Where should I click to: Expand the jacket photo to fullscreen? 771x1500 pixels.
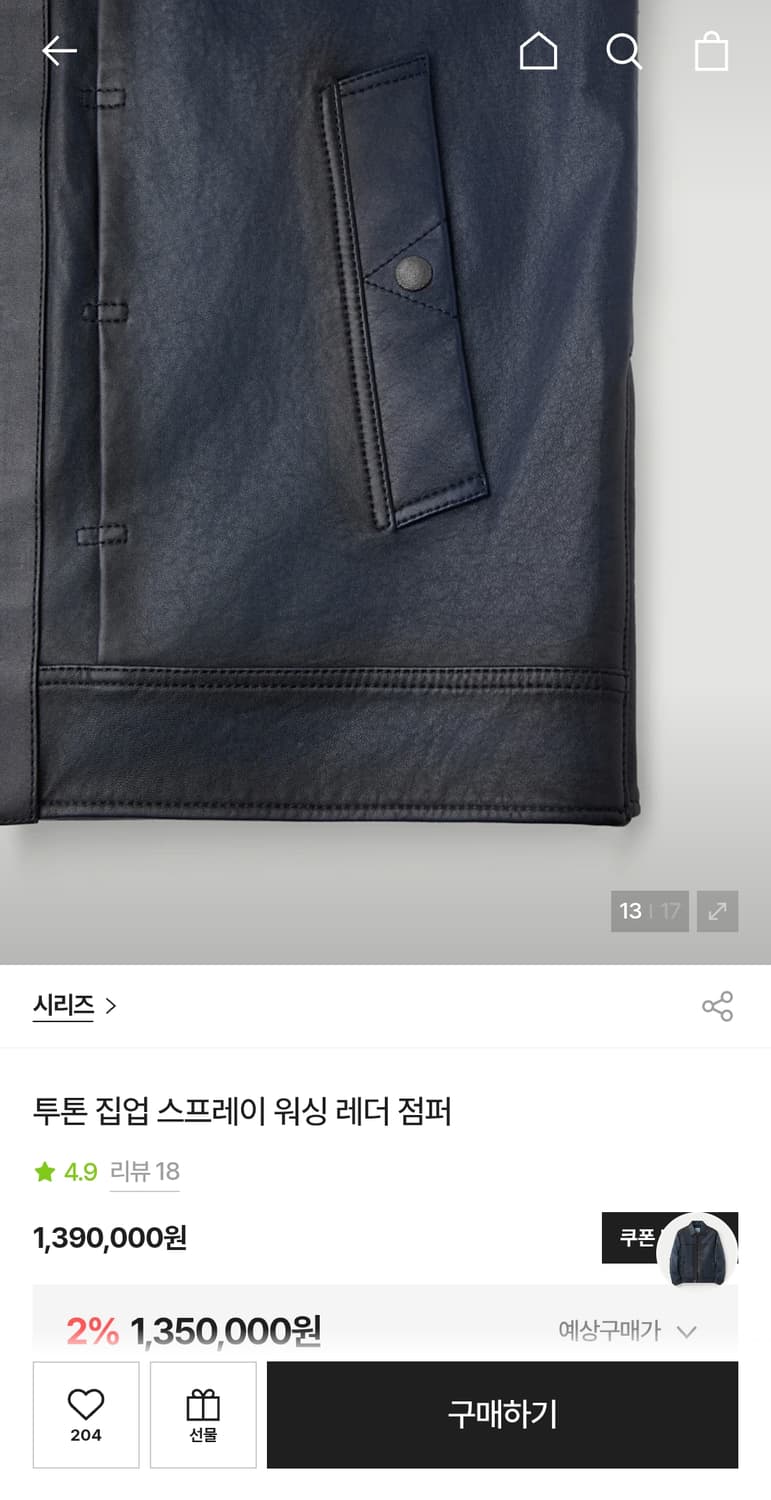pyautogui.click(x=717, y=911)
